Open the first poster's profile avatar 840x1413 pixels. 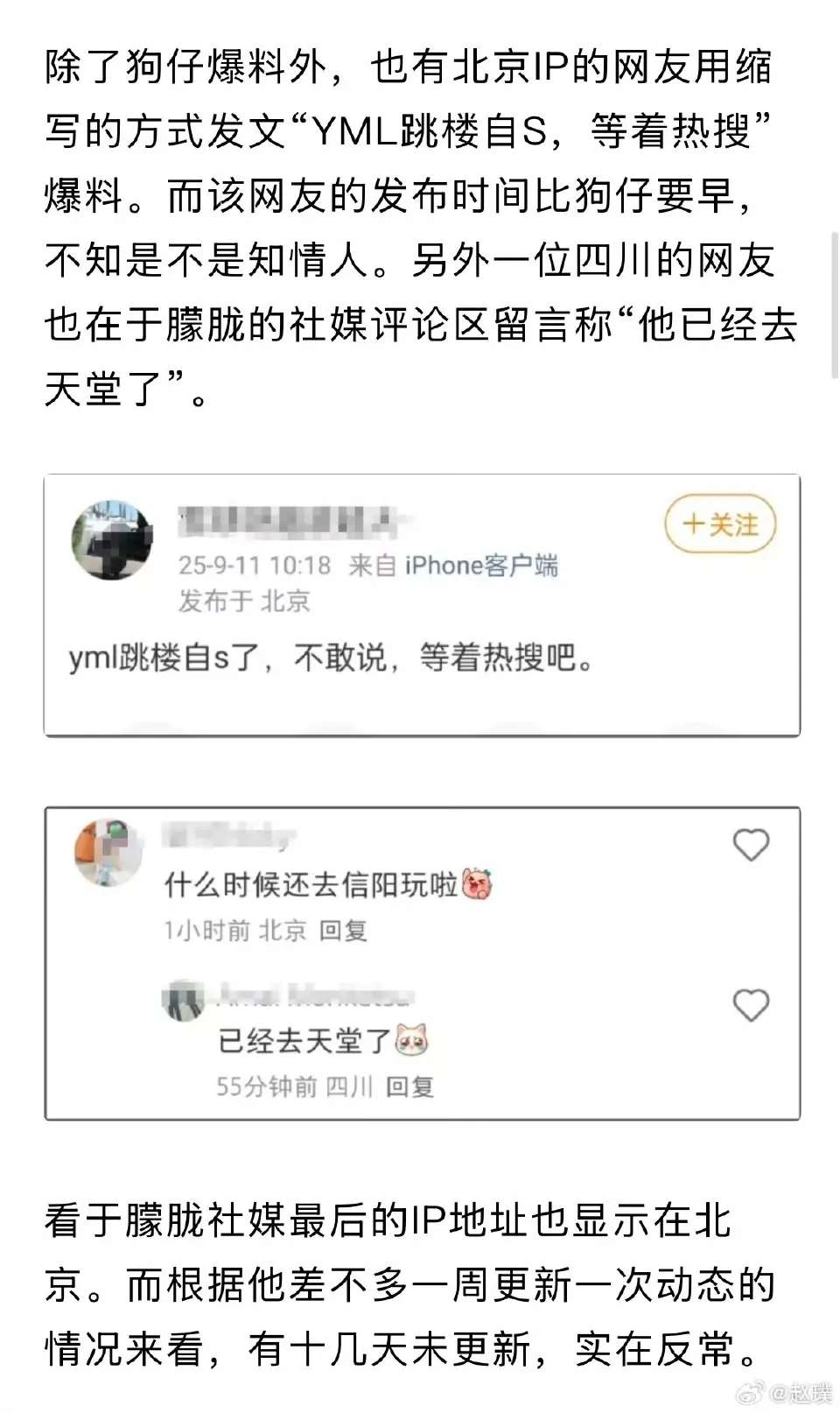pyautogui.click(x=112, y=538)
